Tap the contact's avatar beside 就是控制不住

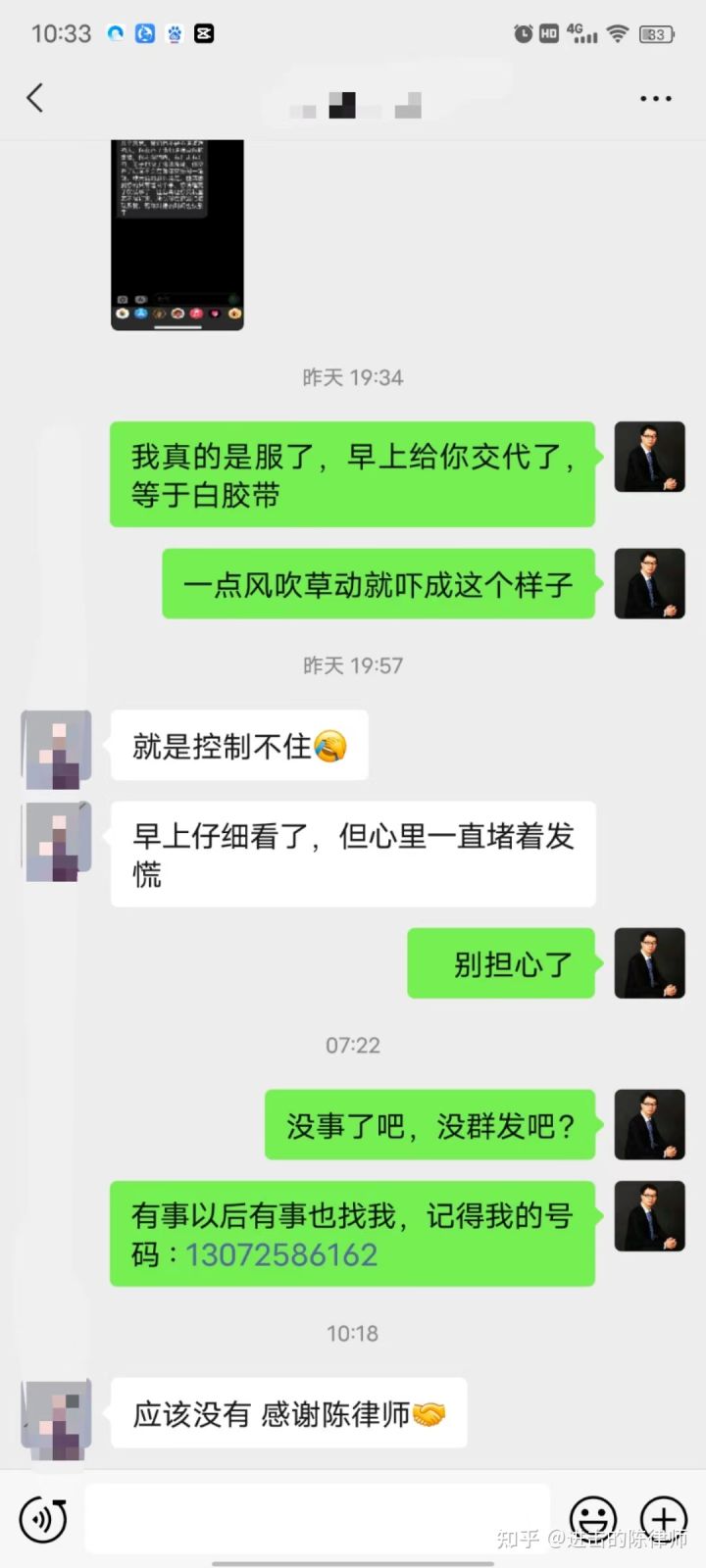click(55, 746)
